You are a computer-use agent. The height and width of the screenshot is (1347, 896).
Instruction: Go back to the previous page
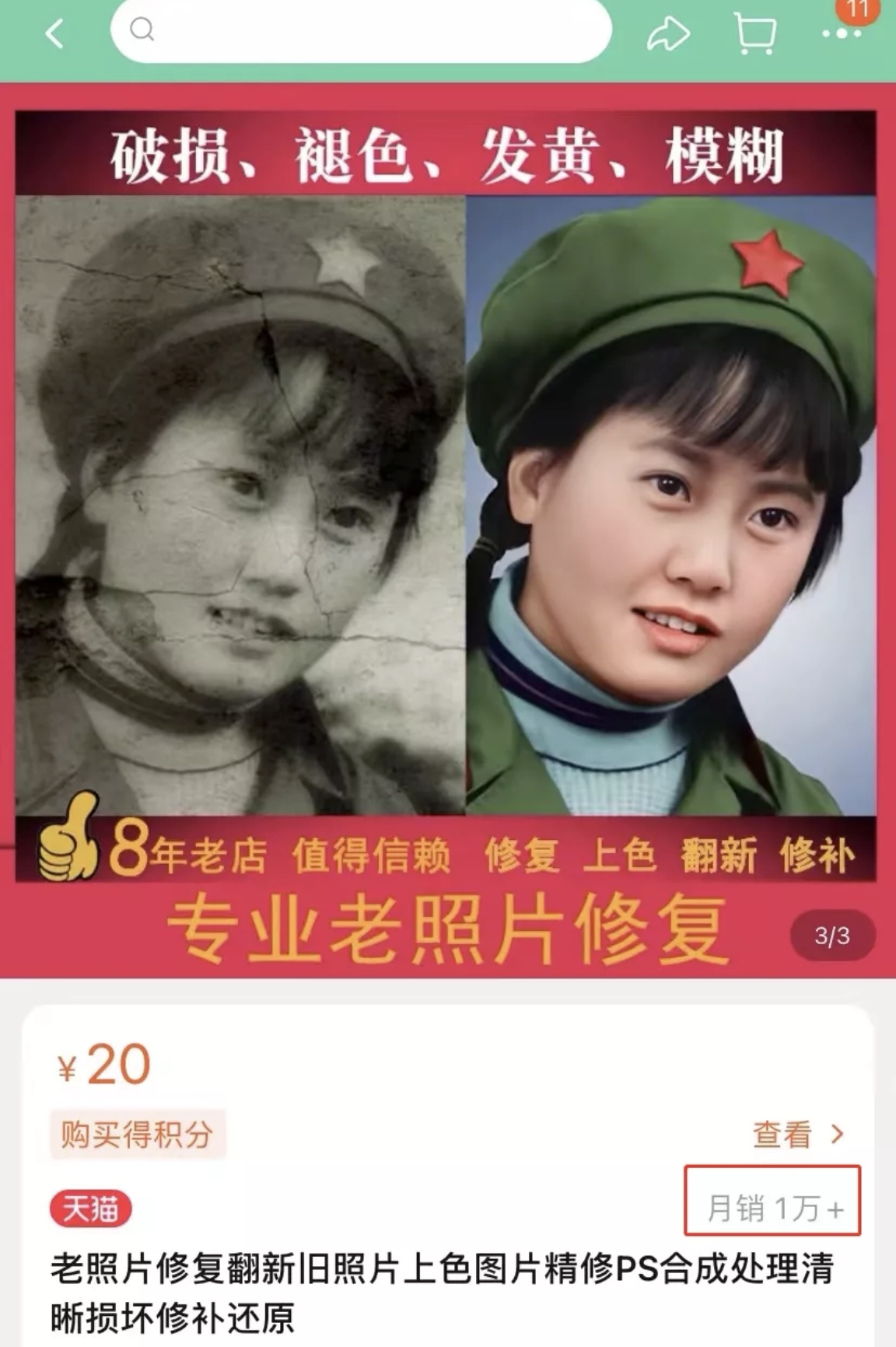tap(54, 34)
